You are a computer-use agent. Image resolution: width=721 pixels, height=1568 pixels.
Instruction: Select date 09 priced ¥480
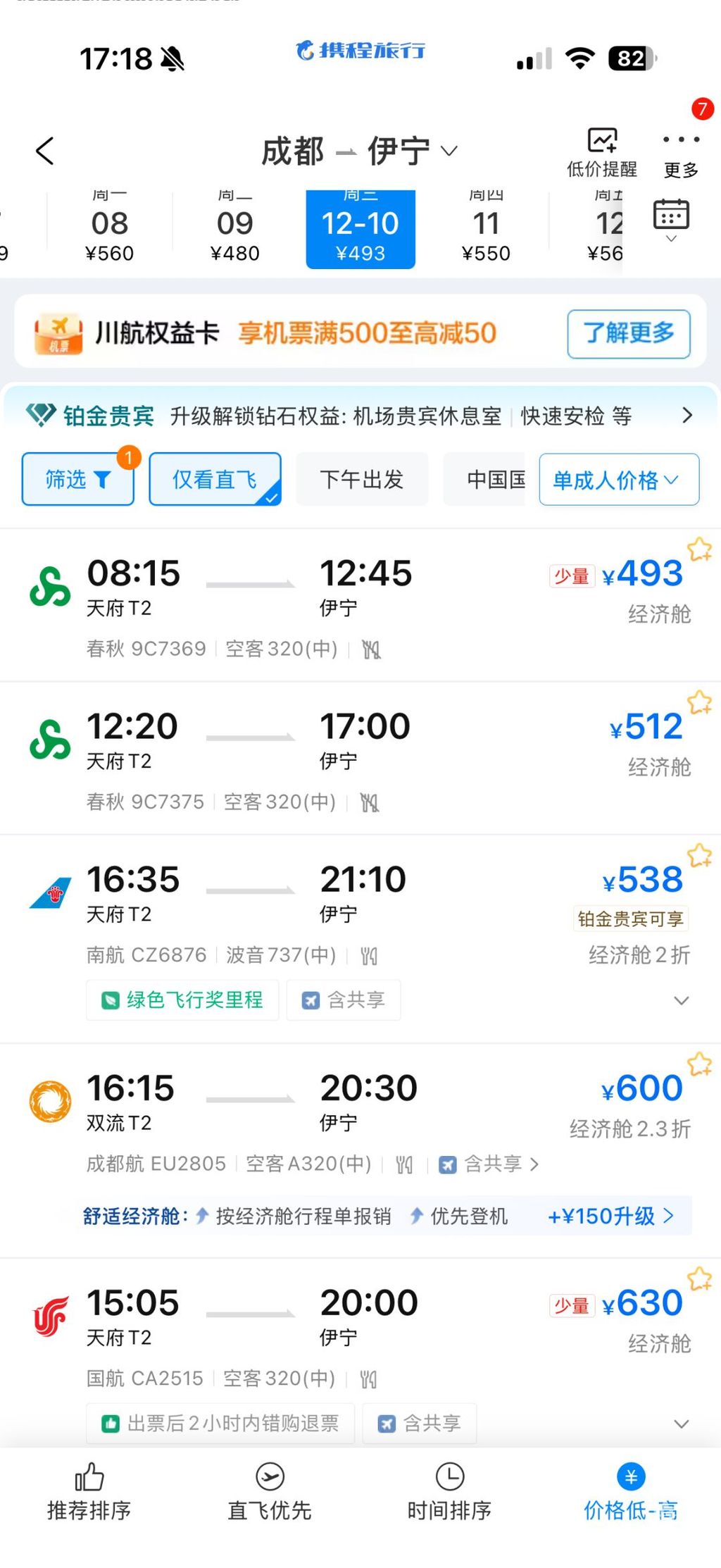234,231
